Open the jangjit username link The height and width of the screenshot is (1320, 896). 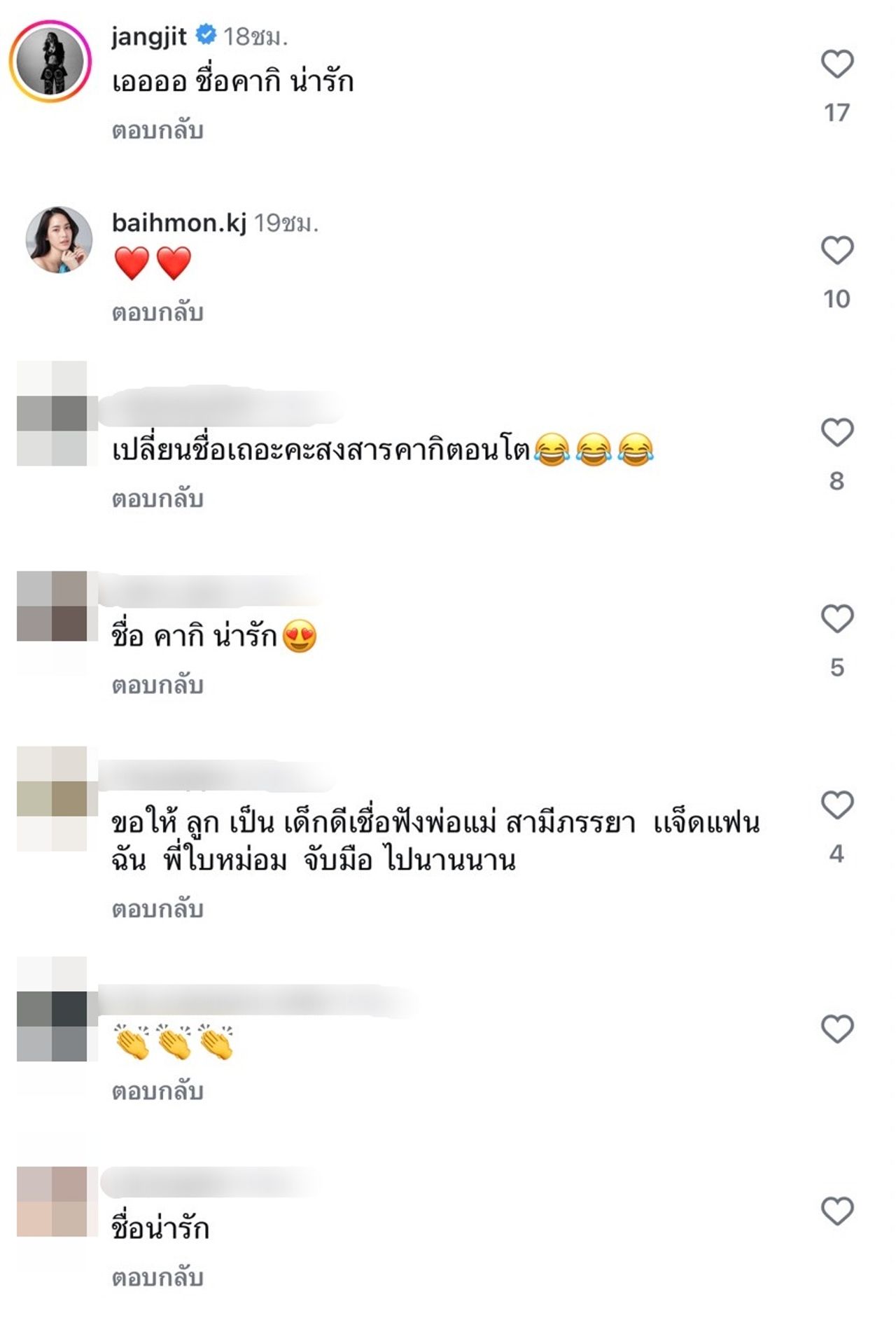tap(149, 36)
